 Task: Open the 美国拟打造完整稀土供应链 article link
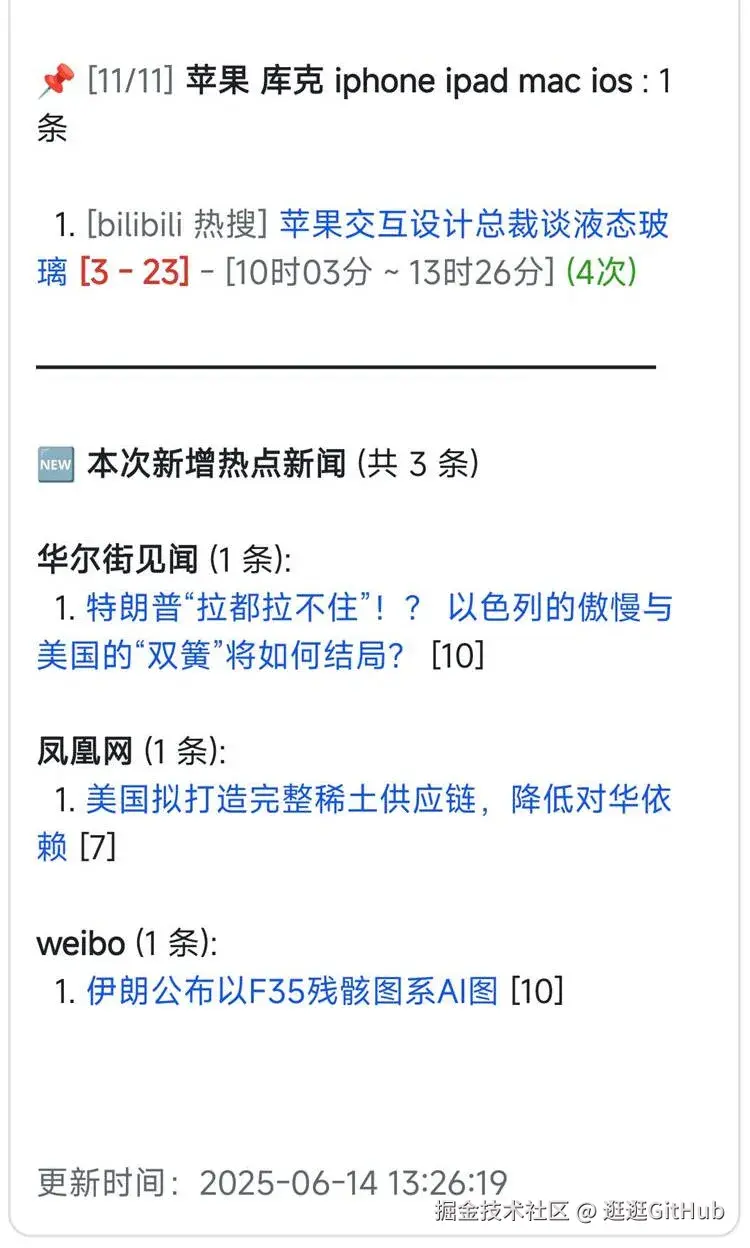click(x=378, y=800)
